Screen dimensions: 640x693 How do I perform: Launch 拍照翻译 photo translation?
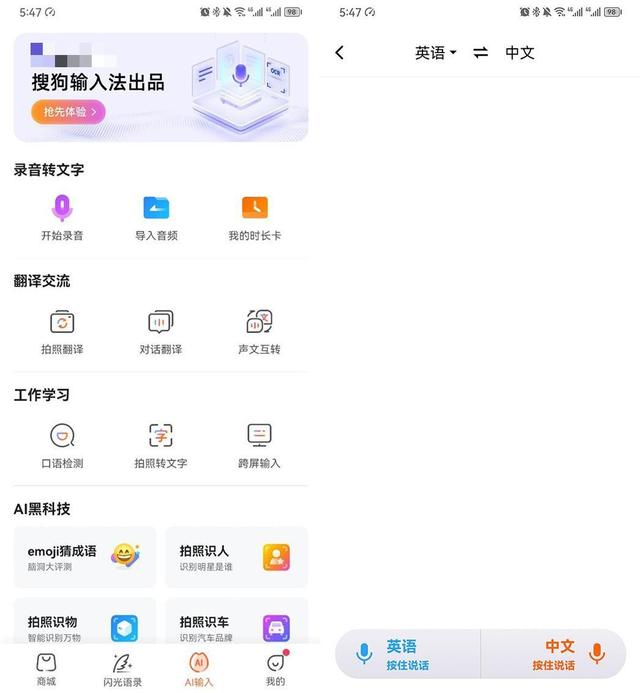62,331
